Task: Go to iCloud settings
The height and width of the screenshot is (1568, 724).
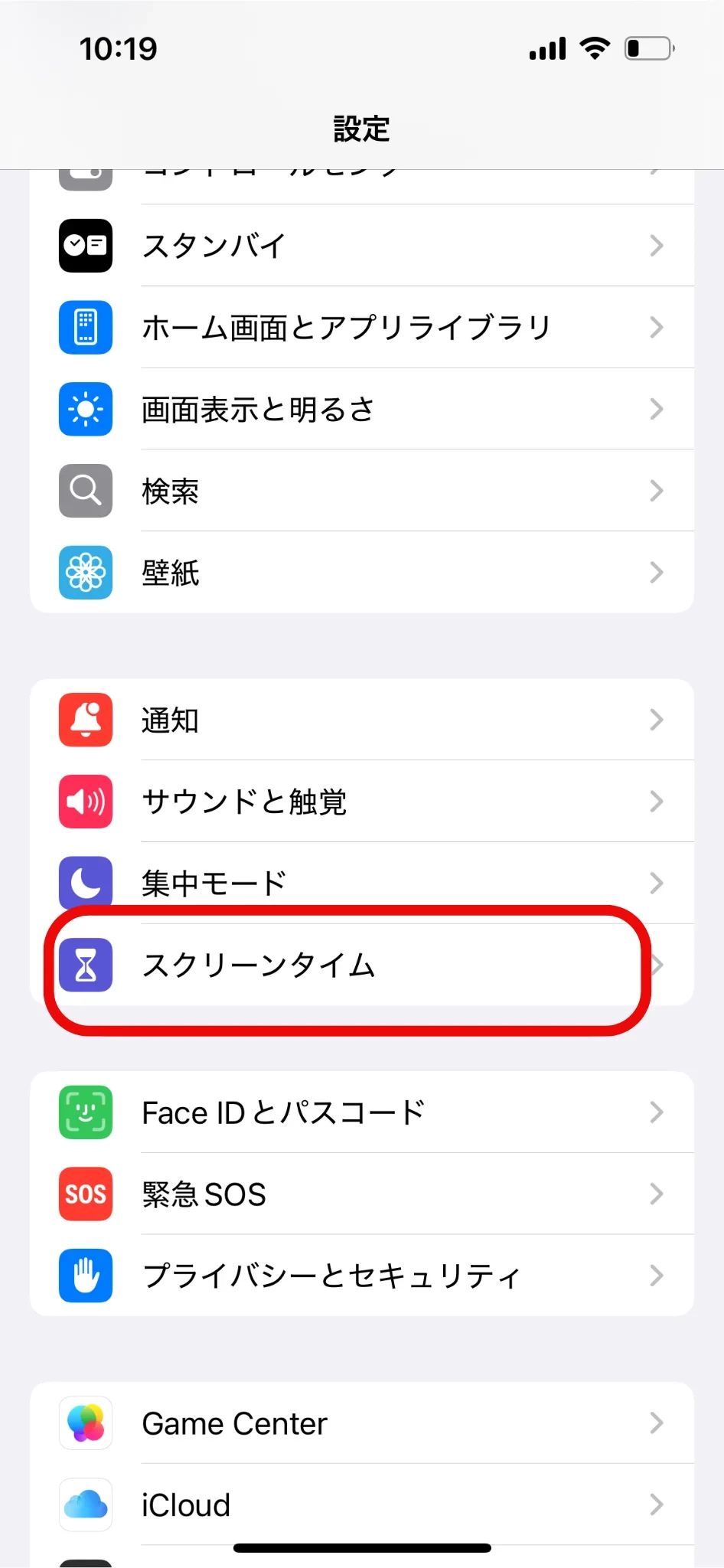Action: pyautogui.click(x=361, y=1504)
